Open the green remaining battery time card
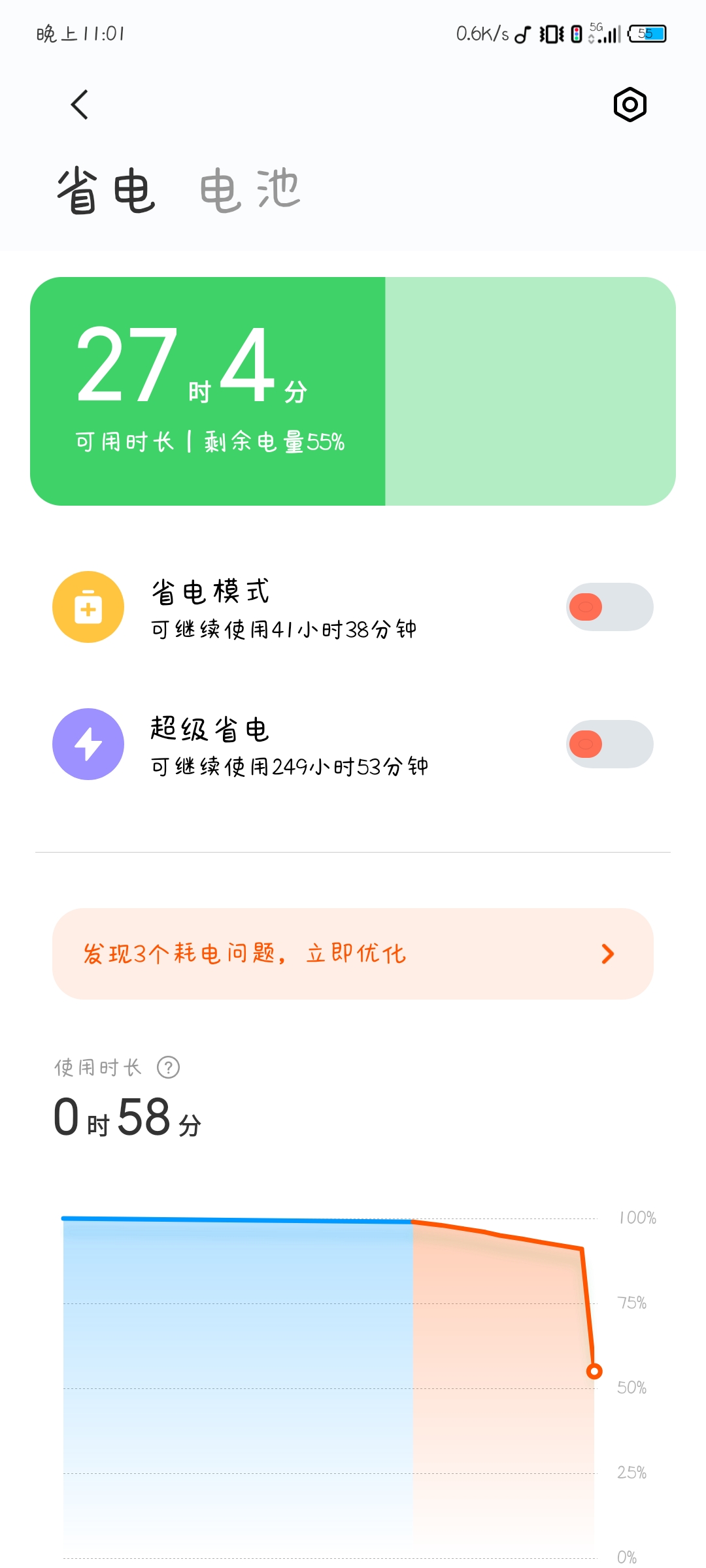This screenshot has height=1568, width=706. click(353, 391)
